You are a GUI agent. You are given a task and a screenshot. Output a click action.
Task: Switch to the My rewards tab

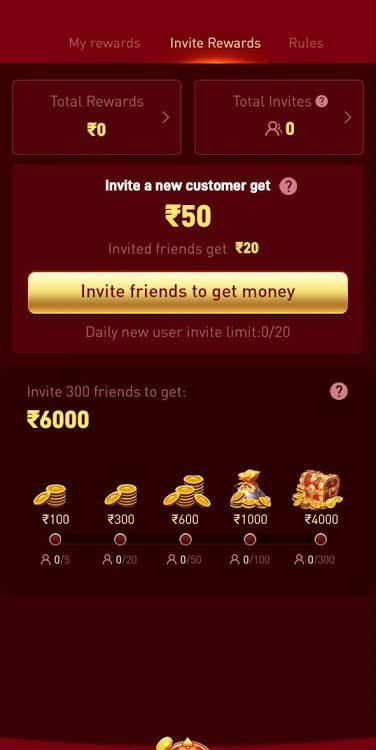(104, 43)
